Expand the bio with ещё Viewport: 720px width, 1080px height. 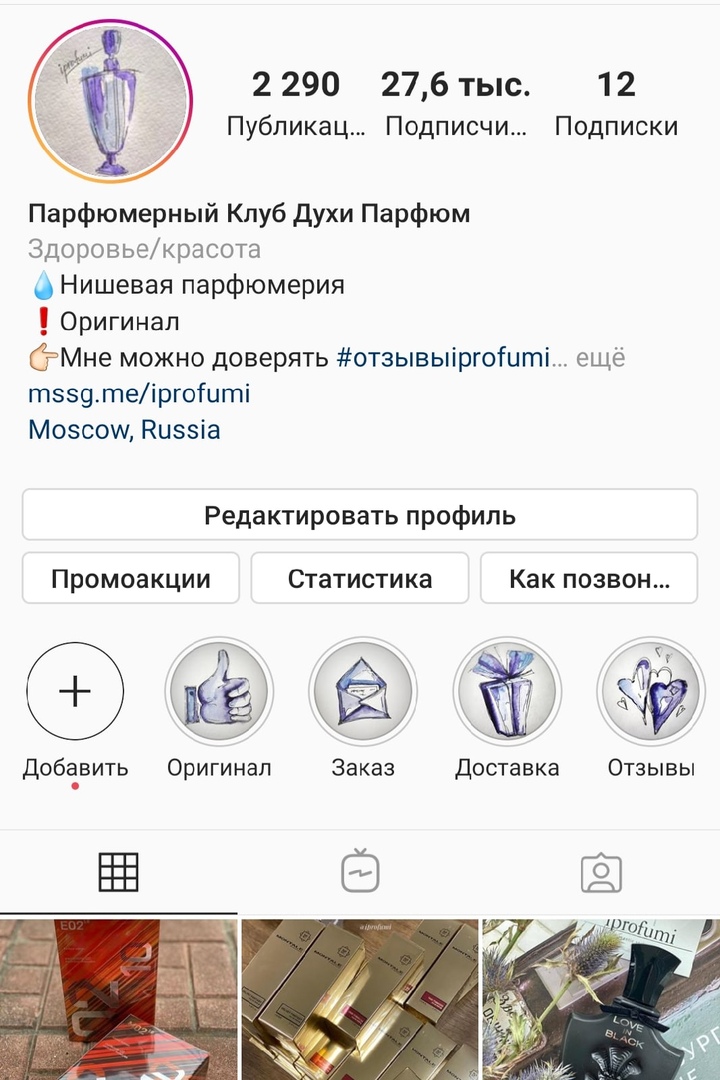(x=603, y=358)
